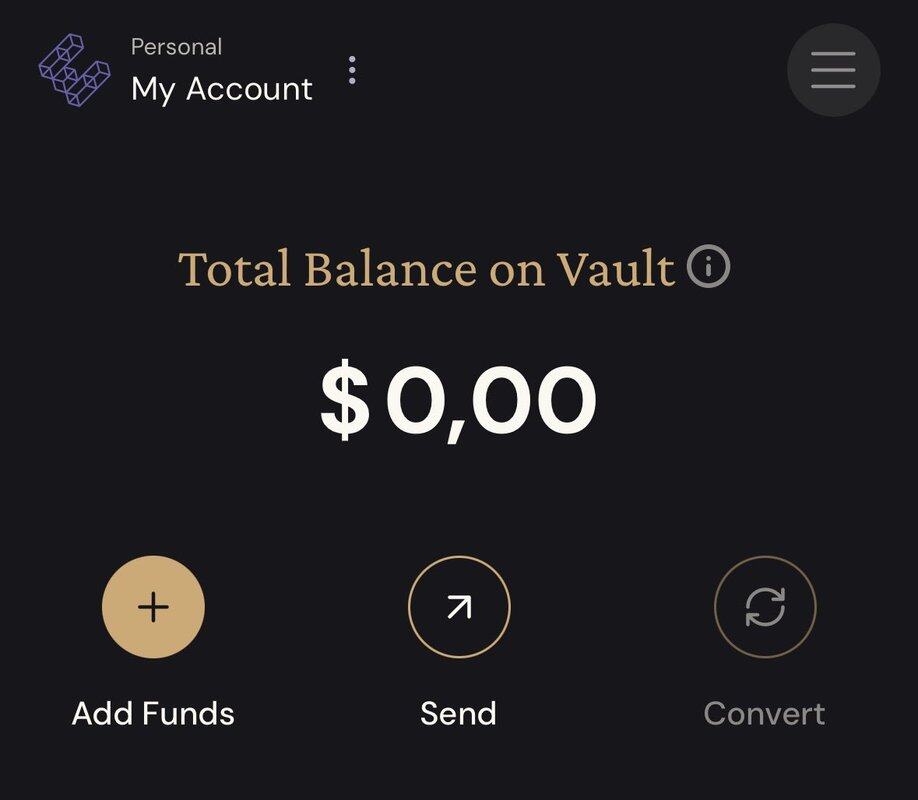Open Personal My Account switcher
The width and height of the screenshot is (918, 800).
pyautogui.click(x=220, y=72)
